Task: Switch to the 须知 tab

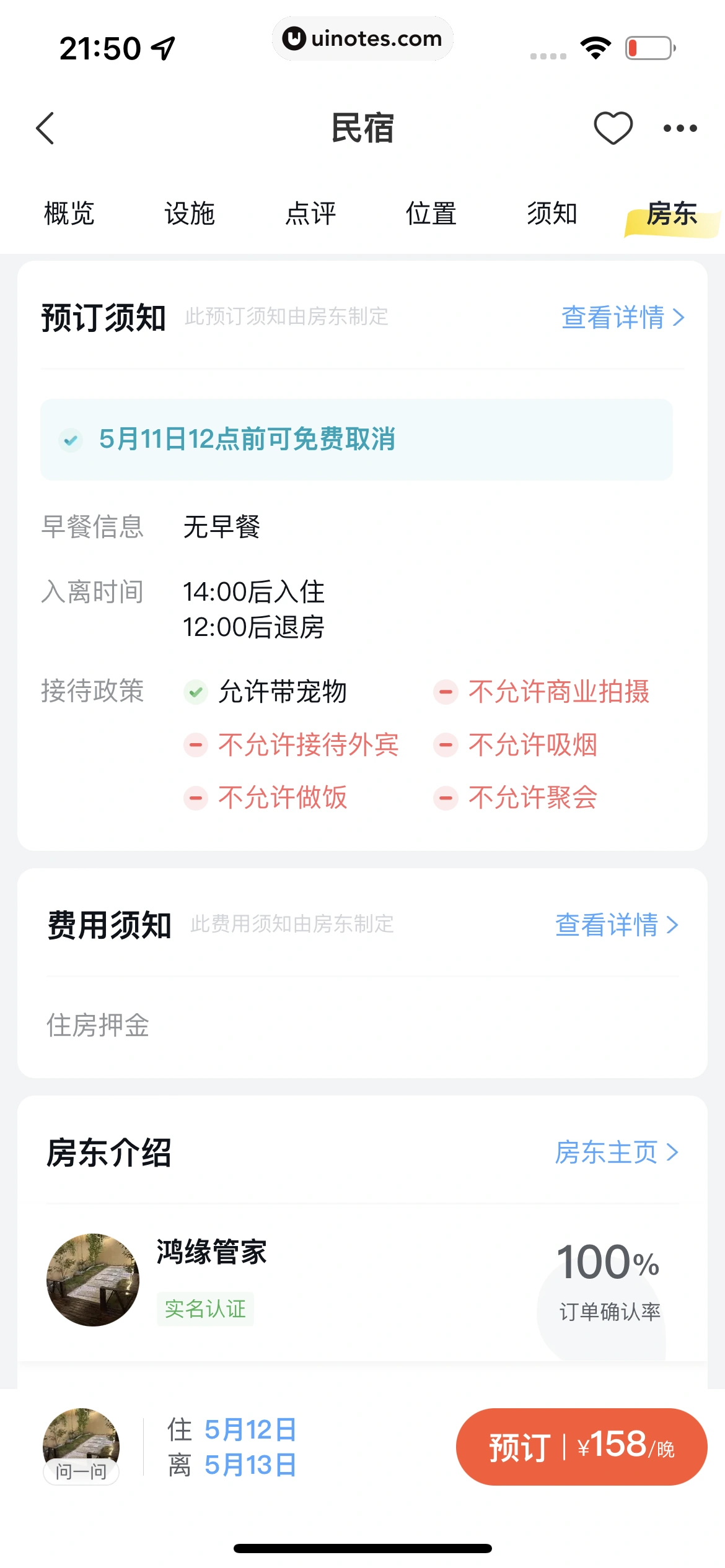Action: (x=552, y=214)
